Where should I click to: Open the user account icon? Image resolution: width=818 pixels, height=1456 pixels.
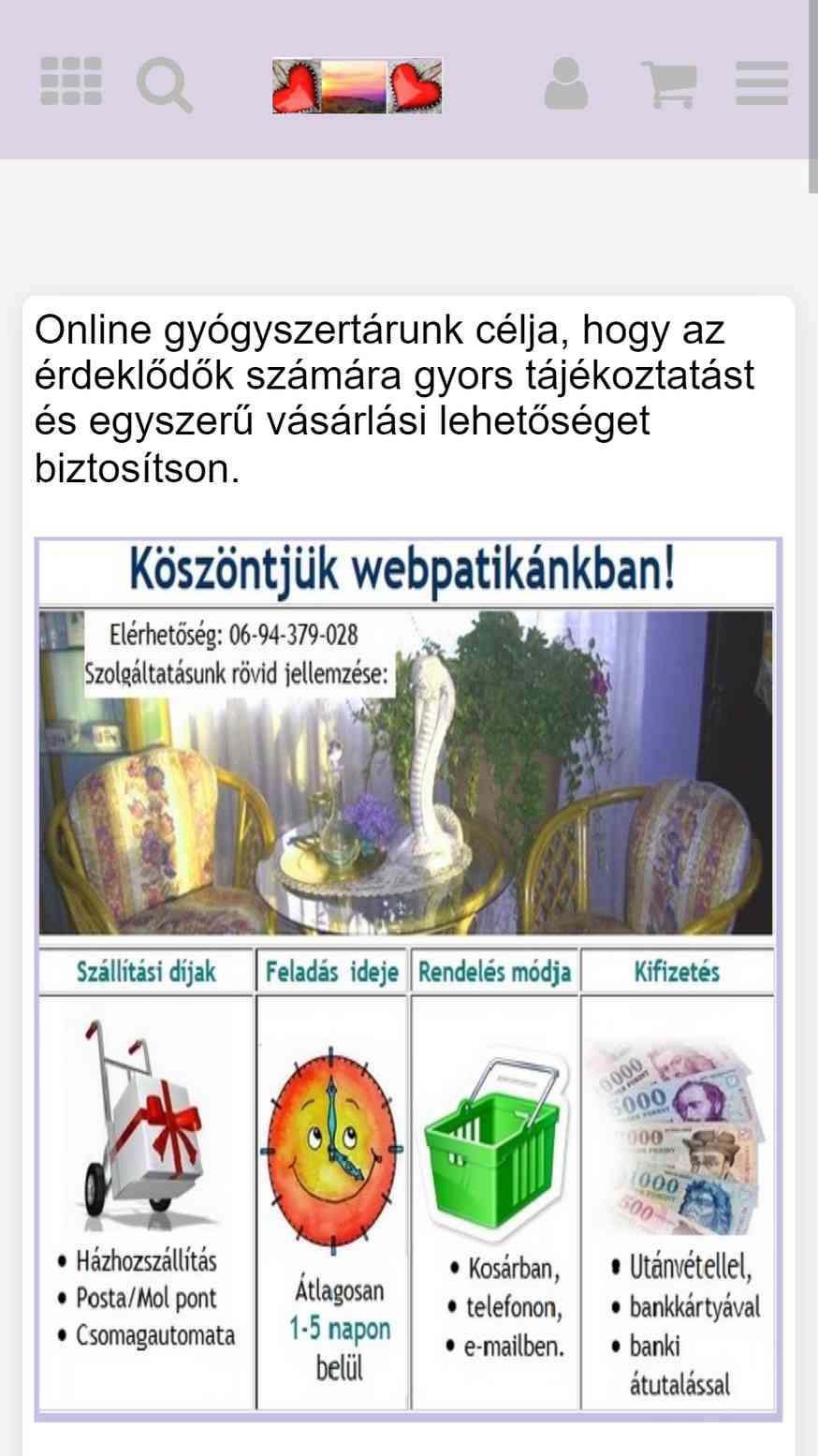pyautogui.click(x=566, y=83)
